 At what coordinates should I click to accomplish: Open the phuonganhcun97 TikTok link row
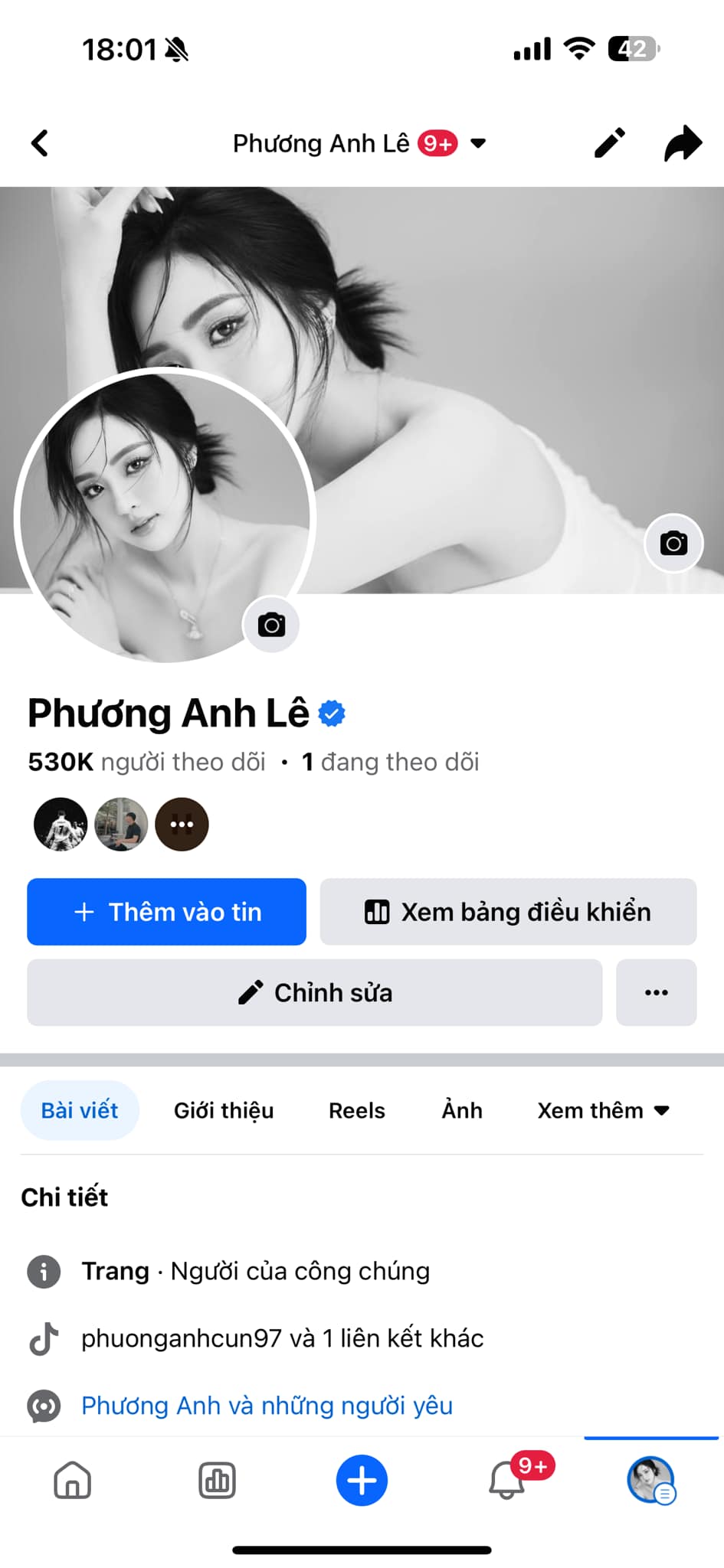pos(282,1338)
